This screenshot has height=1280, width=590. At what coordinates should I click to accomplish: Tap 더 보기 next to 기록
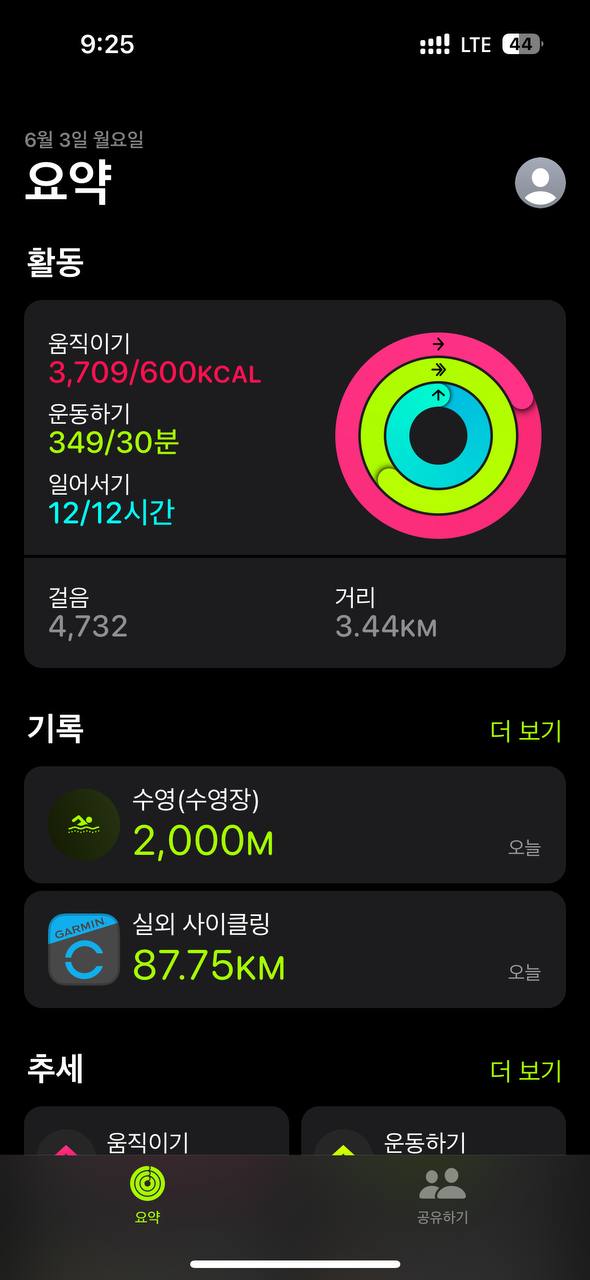[x=526, y=731]
